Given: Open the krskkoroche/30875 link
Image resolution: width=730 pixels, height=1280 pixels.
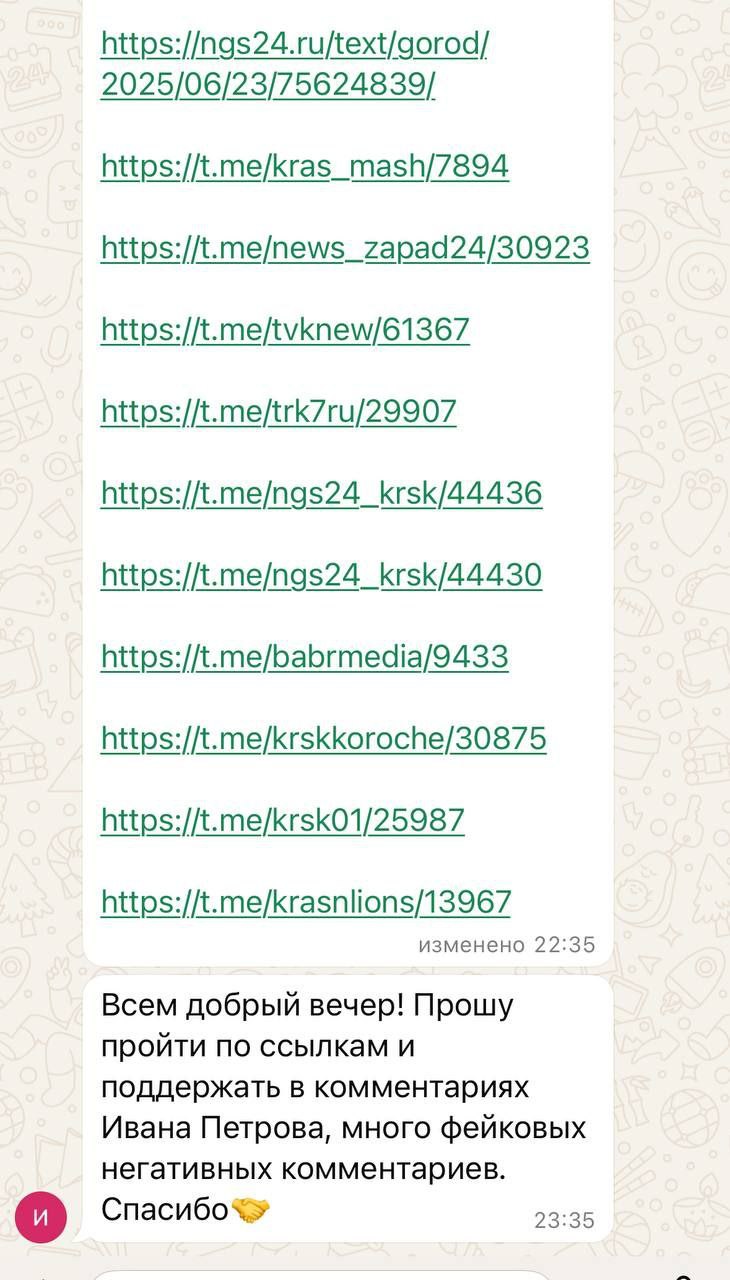Looking at the screenshot, I should pos(323,740).
